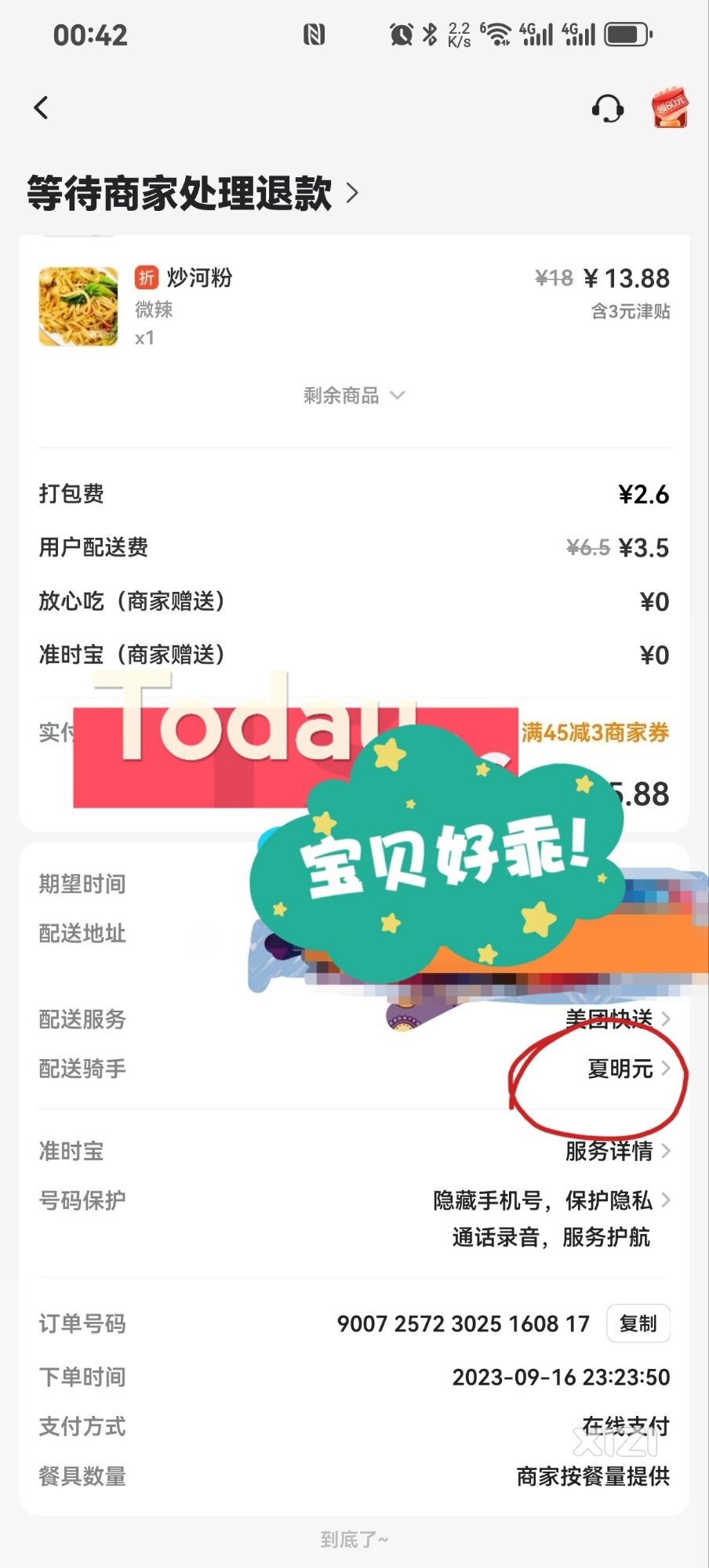Open 美团快送 delivery service info
Image resolution: width=709 pixels, height=1568 pixels.
click(x=617, y=1018)
